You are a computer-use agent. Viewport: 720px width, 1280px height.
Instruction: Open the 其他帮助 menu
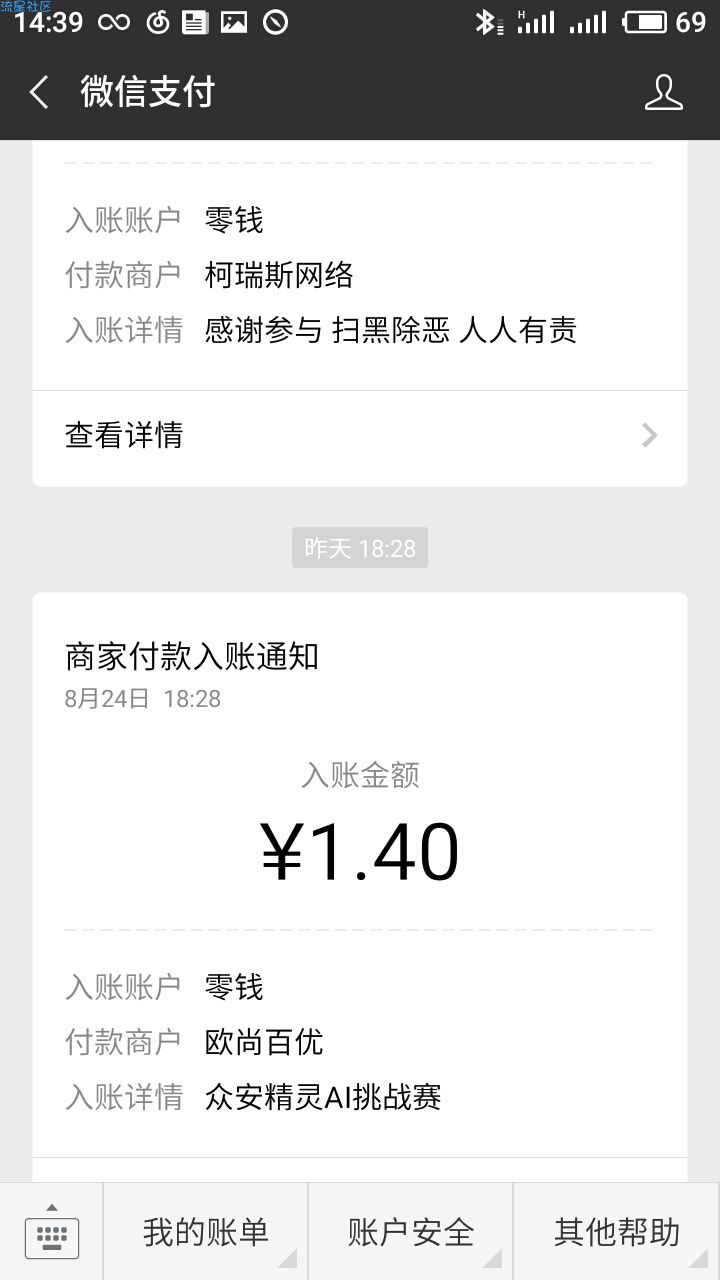click(617, 1232)
